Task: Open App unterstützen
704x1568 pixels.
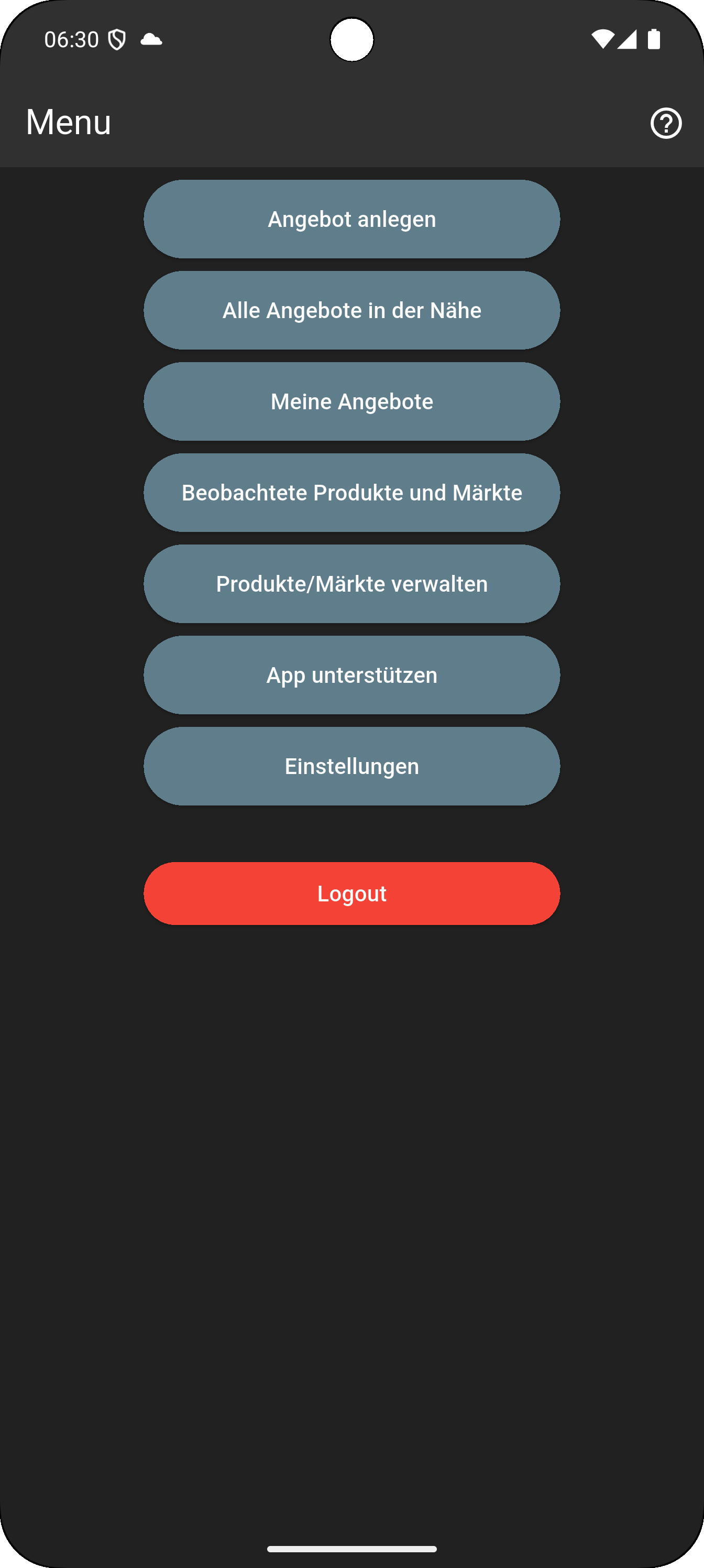Action: coord(351,675)
